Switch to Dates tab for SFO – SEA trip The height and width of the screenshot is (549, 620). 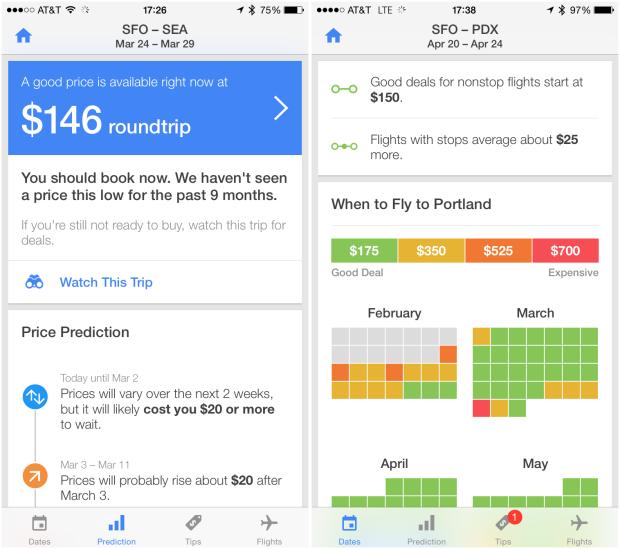click(39, 527)
